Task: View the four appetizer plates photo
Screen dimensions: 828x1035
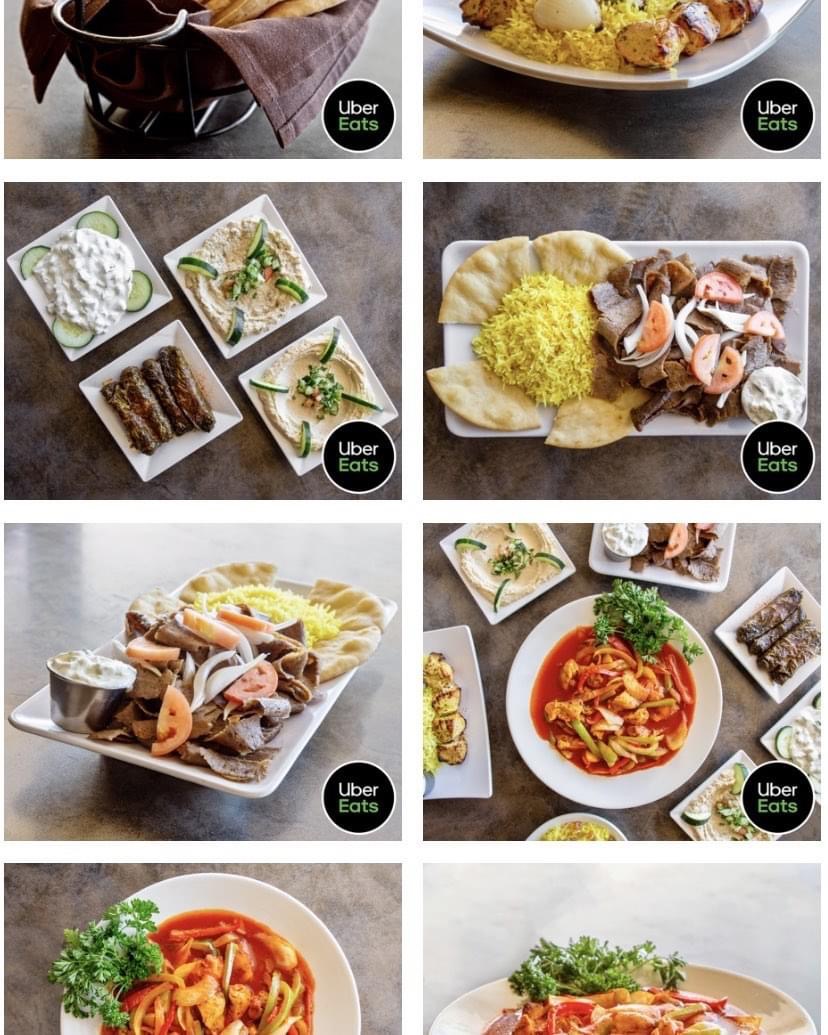Action: [x=202, y=340]
